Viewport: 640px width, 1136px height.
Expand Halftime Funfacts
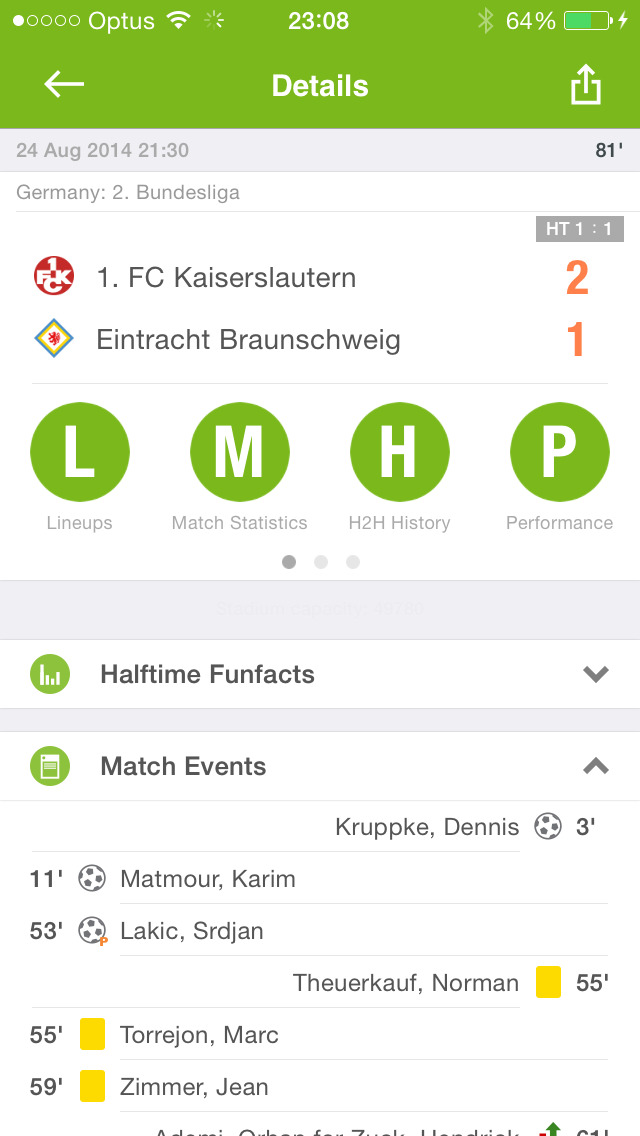(x=320, y=674)
